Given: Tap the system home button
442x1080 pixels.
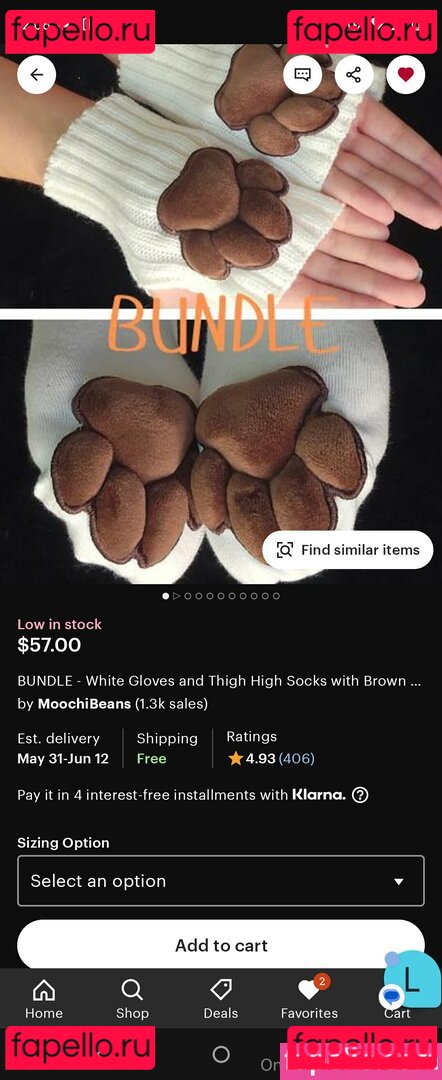Looking at the screenshot, I should [x=221, y=1055].
